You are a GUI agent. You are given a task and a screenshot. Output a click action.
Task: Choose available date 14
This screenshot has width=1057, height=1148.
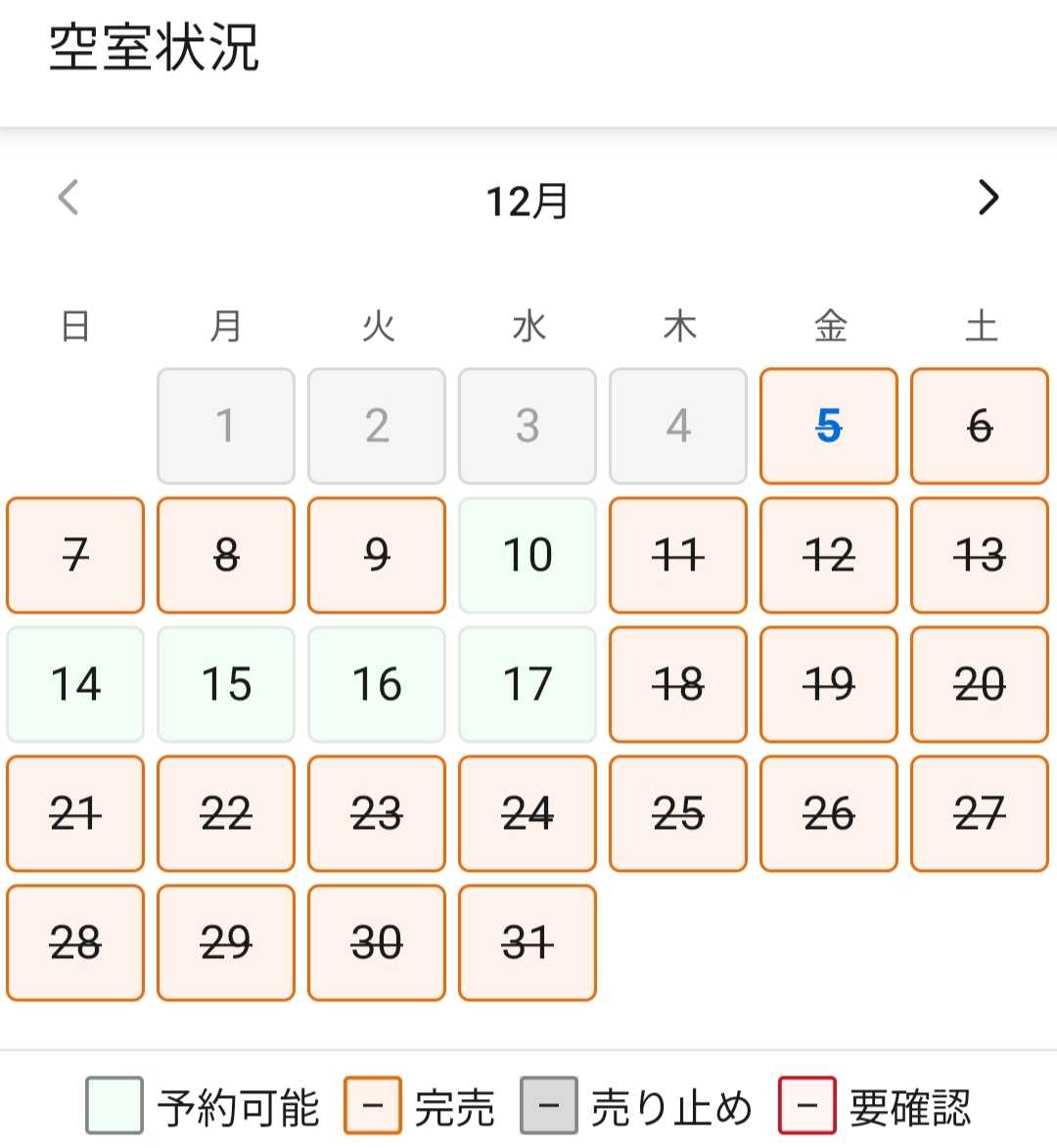pos(75,684)
